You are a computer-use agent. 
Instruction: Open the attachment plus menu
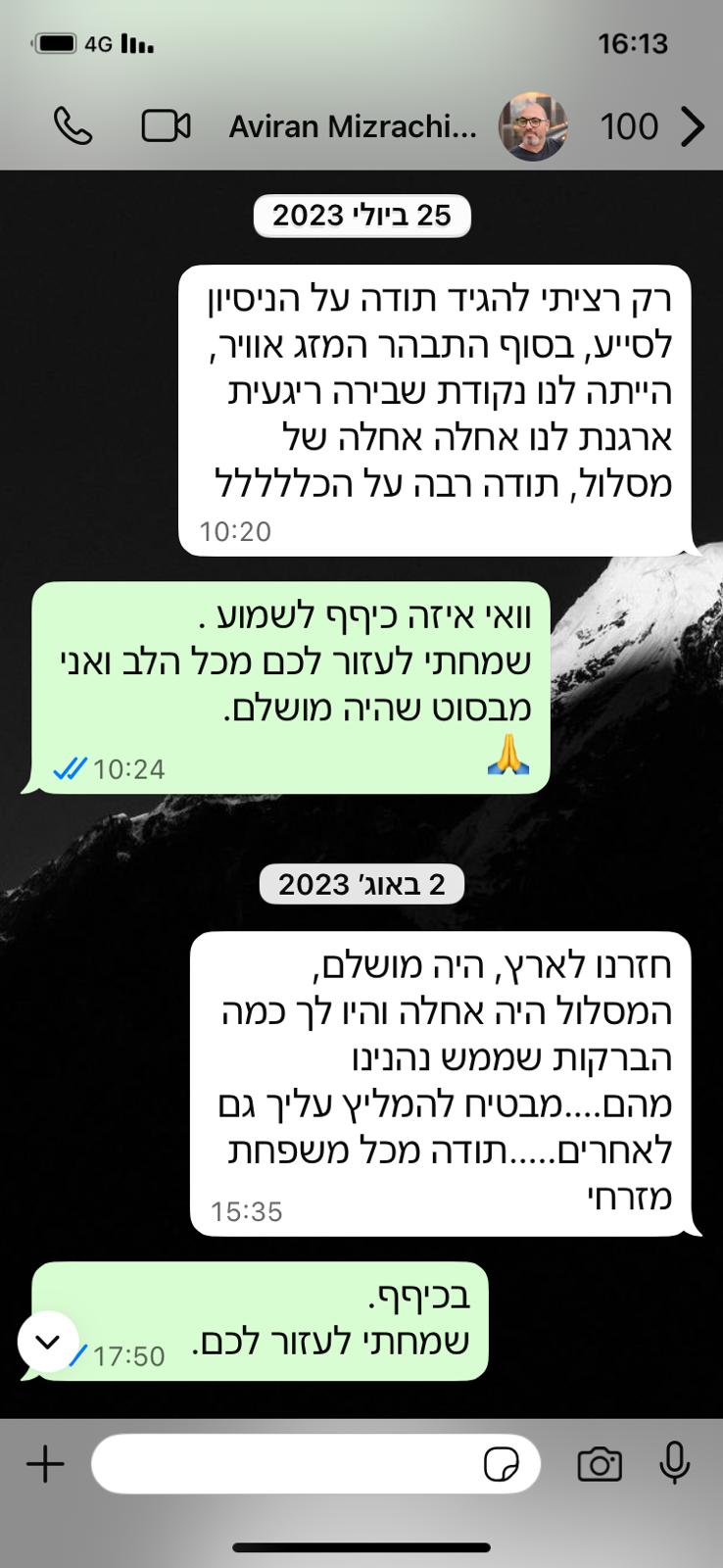pyautogui.click(x=45, y=1464)
